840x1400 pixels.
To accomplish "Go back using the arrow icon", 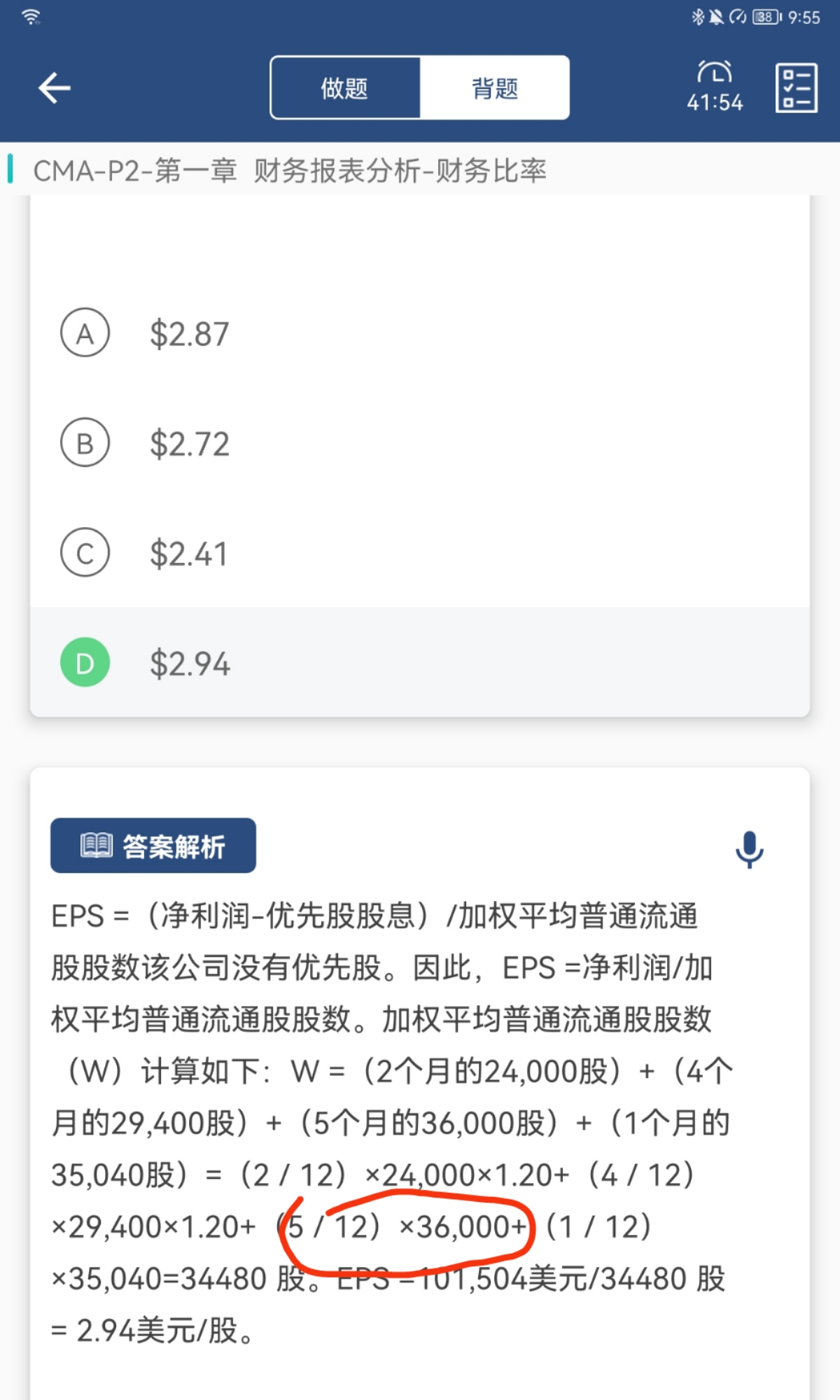I will [55, 88].
